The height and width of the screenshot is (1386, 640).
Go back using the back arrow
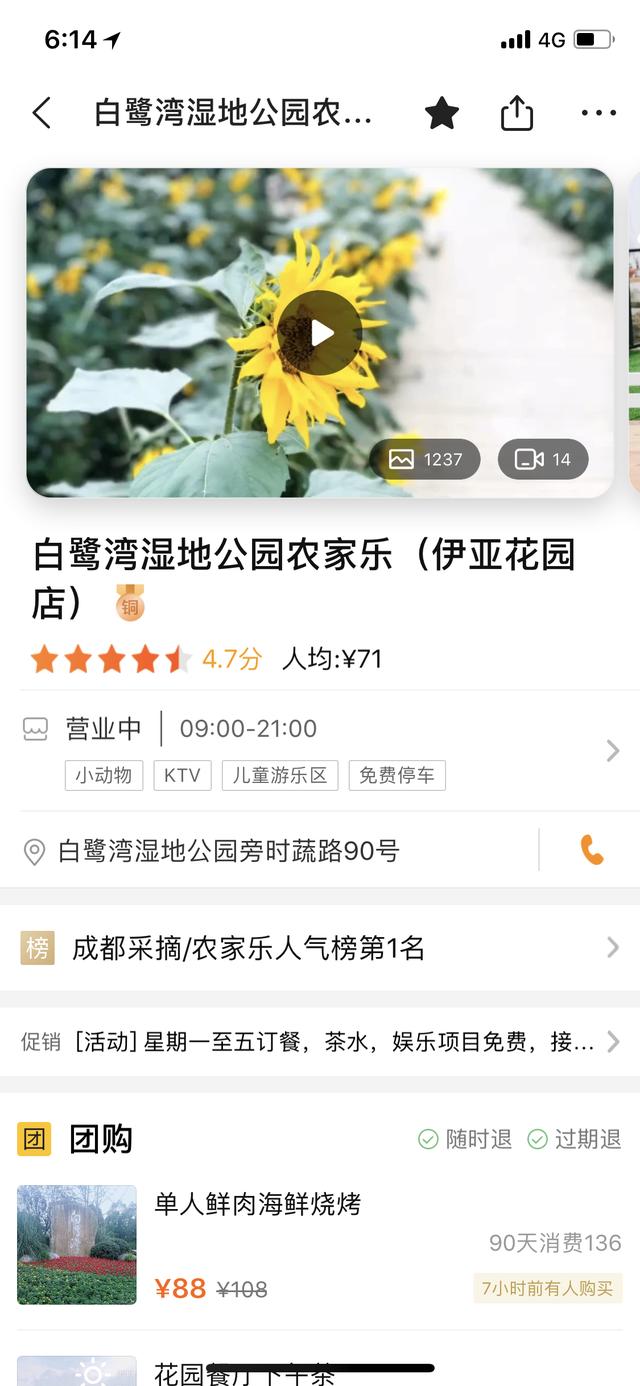[x=41, y=113]
